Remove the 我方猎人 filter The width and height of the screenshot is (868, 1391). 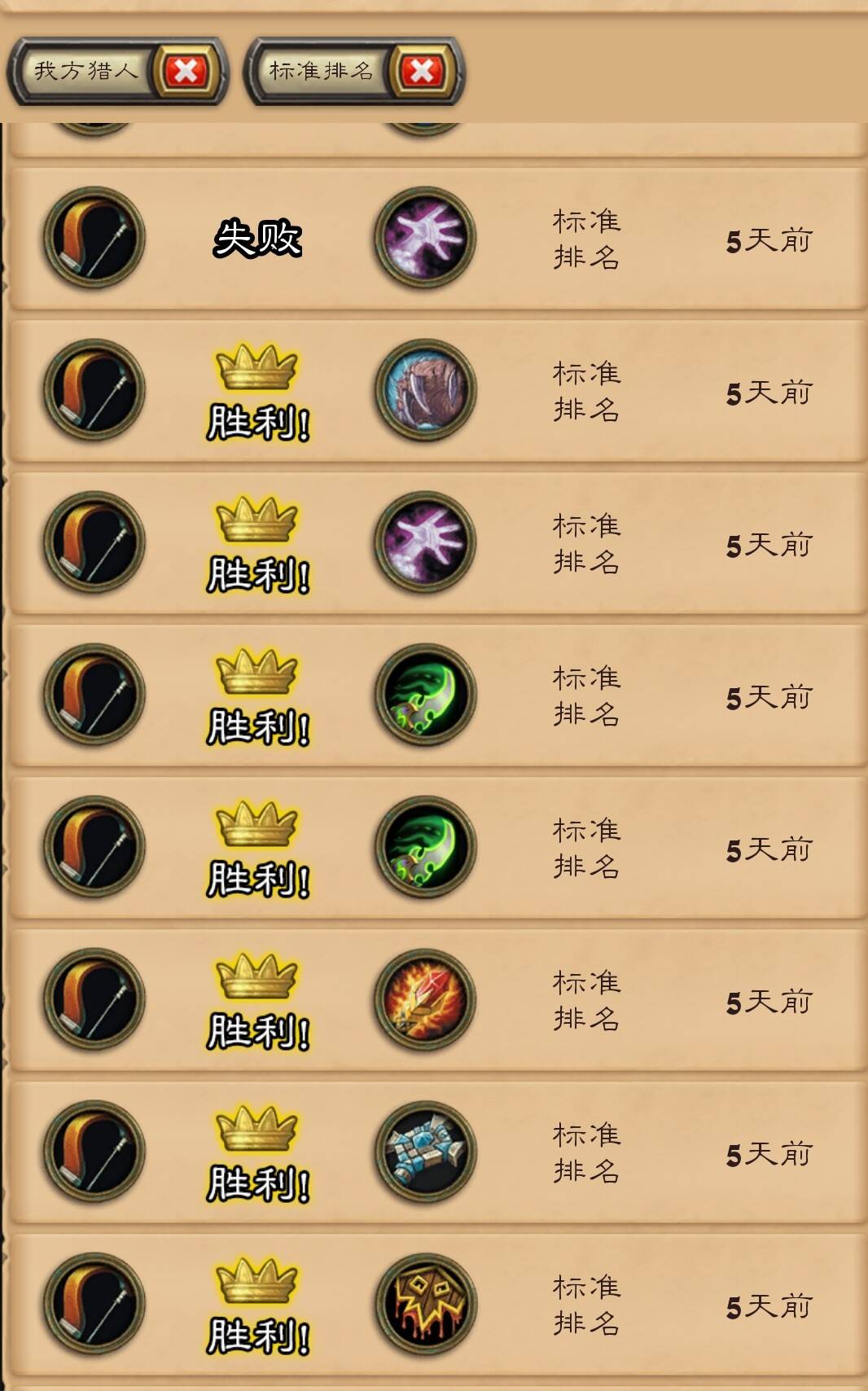pos(186,72)
